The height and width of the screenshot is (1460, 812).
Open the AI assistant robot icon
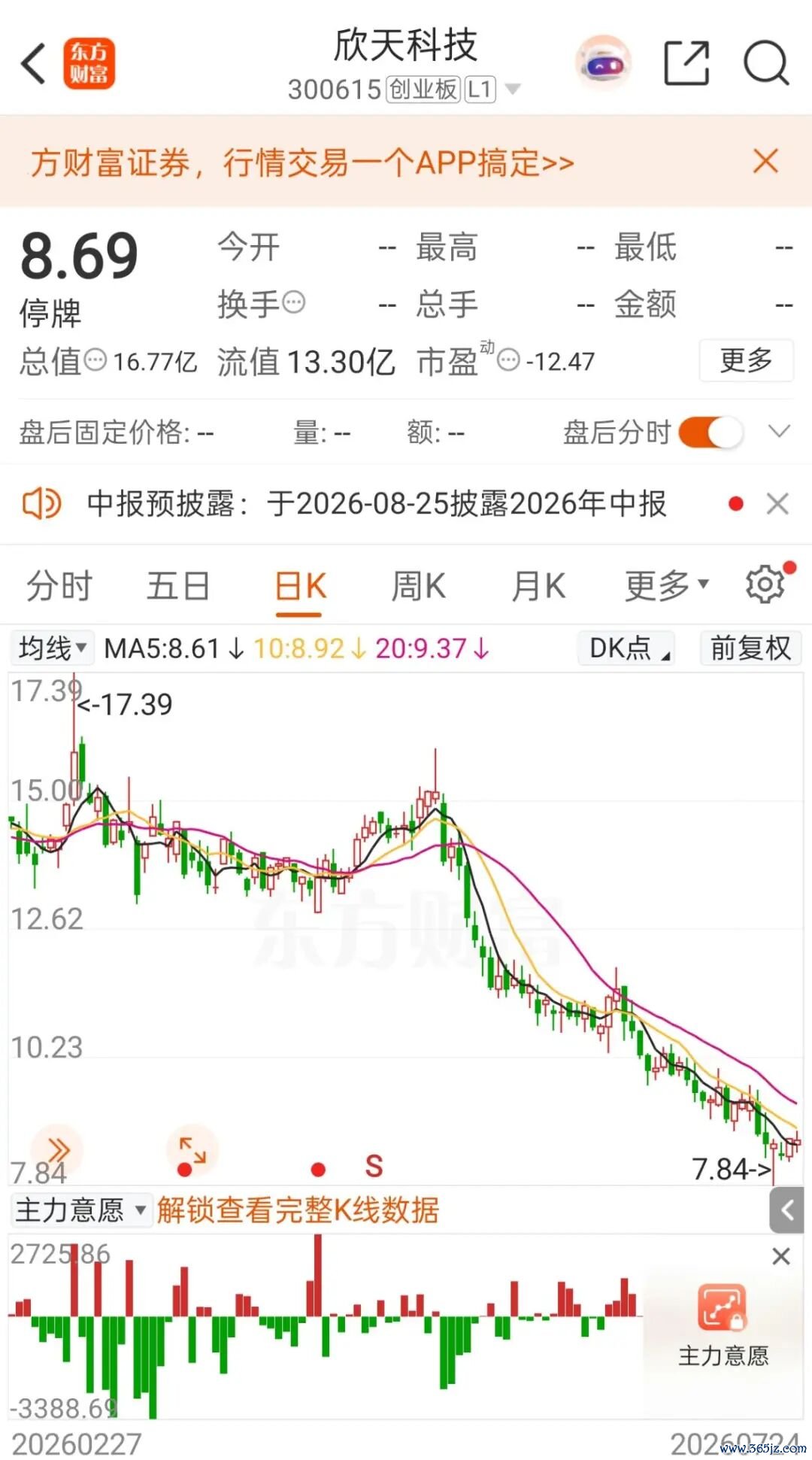pos(603,63)
